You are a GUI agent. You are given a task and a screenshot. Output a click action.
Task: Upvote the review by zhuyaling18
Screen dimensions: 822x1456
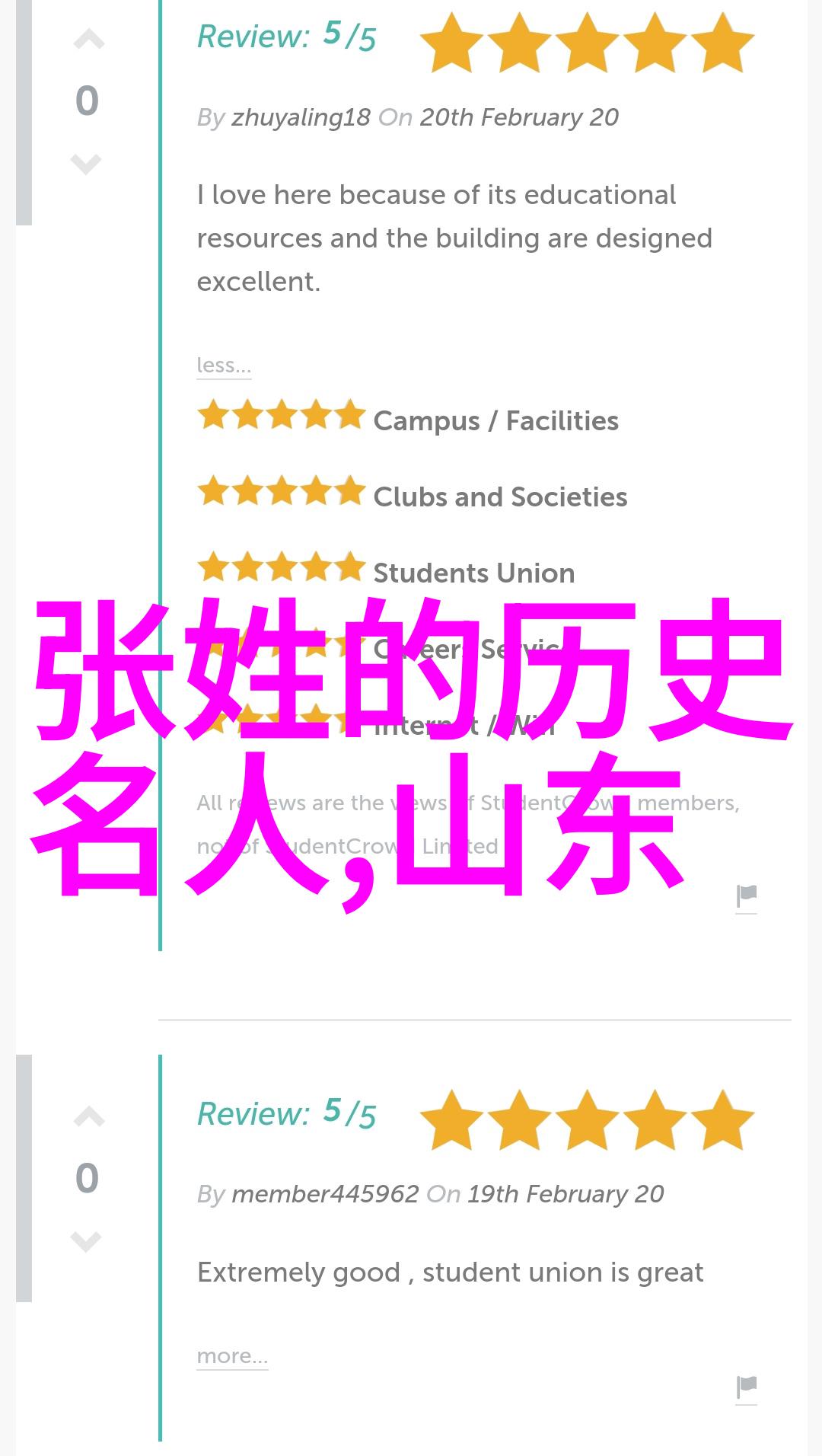click(88, 40)
